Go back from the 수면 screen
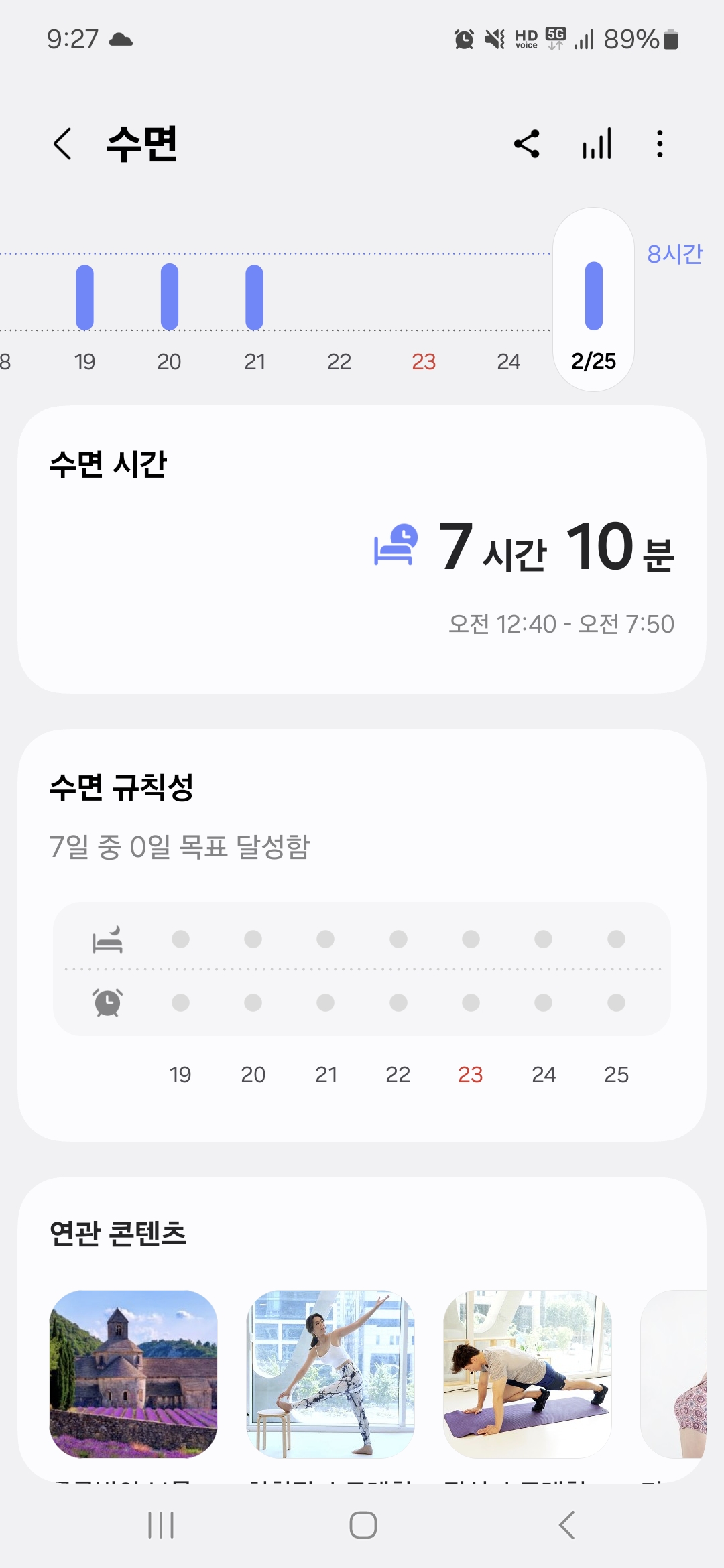The height and width of the screenshot is (1568, 724). tap(63, 144)
